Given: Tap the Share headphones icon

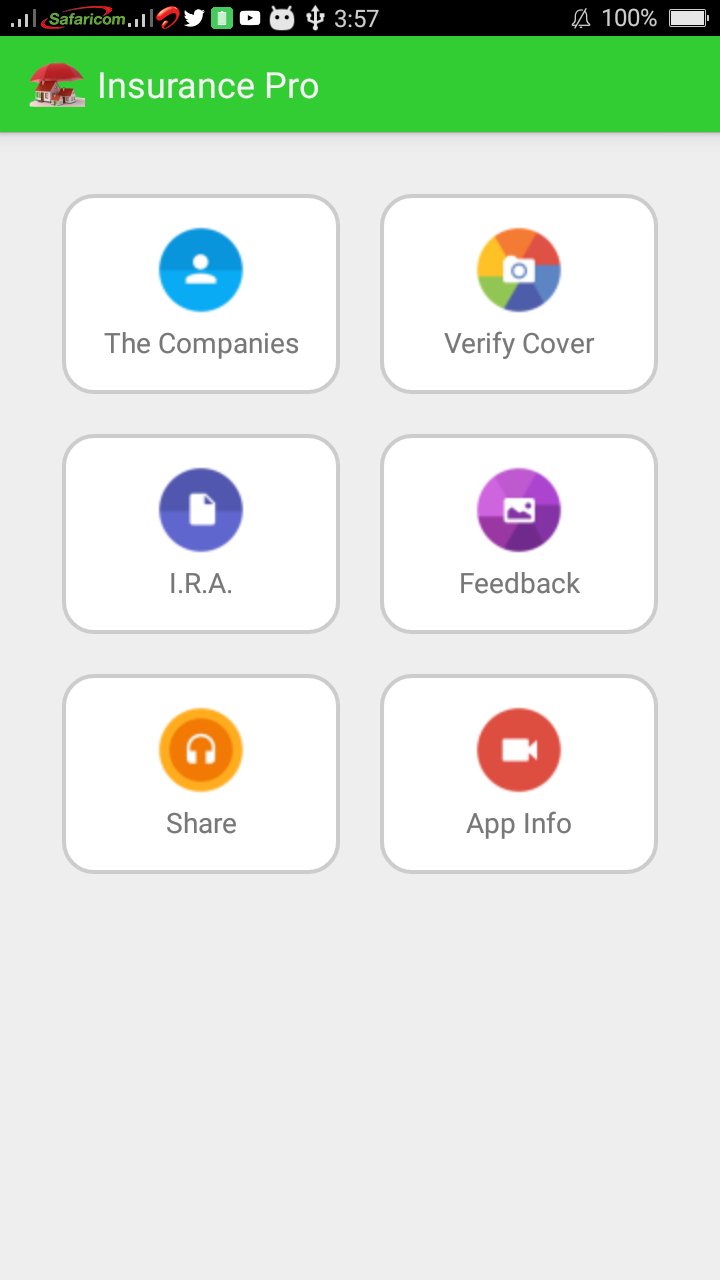Looking at the screenshot, I should click(201, 749).
